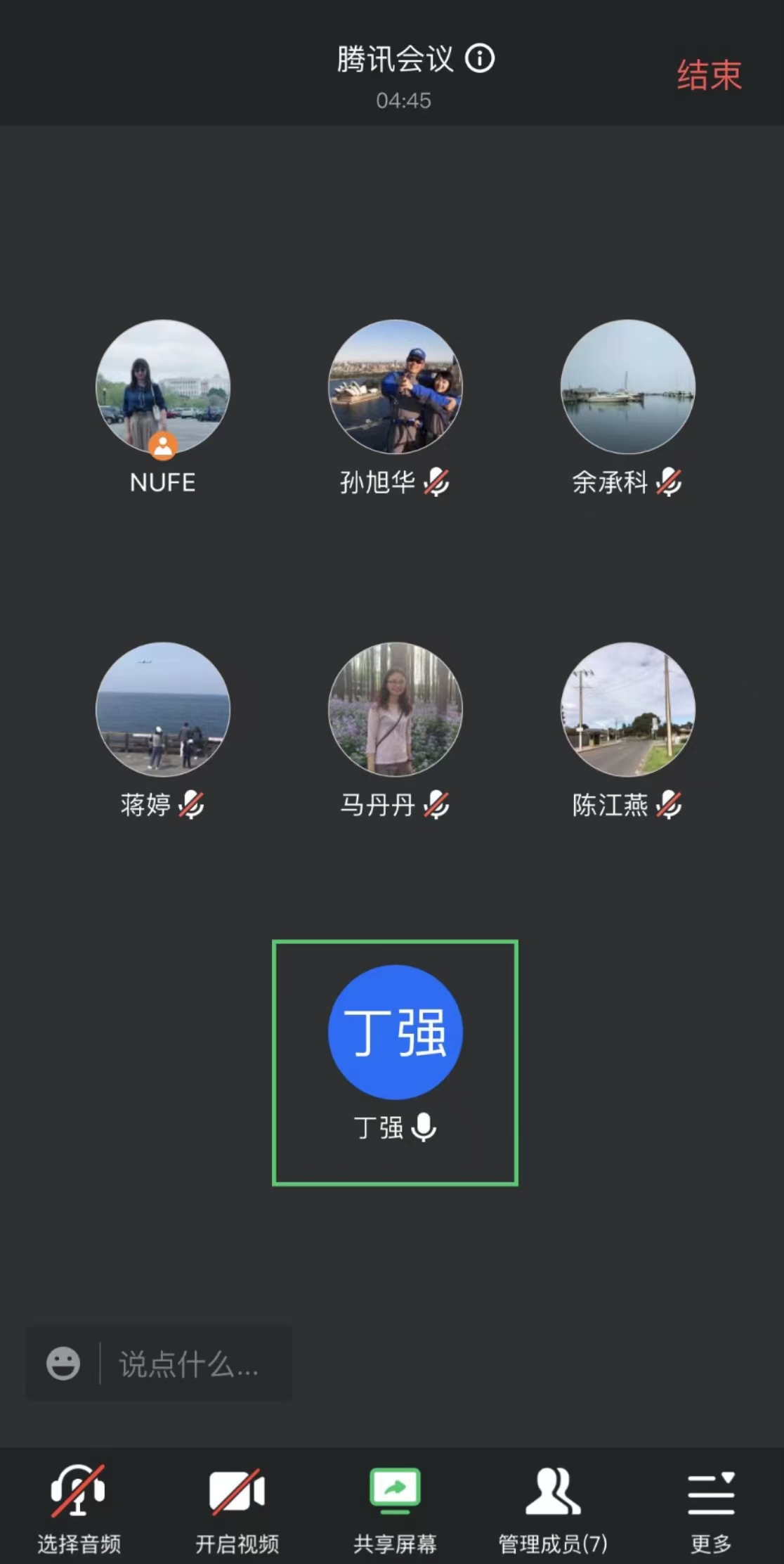The height and width of the screenshot is (1564, 784).
Task: Select the blue 丁强 speaker tile
Action: (x=396, y=1032)
